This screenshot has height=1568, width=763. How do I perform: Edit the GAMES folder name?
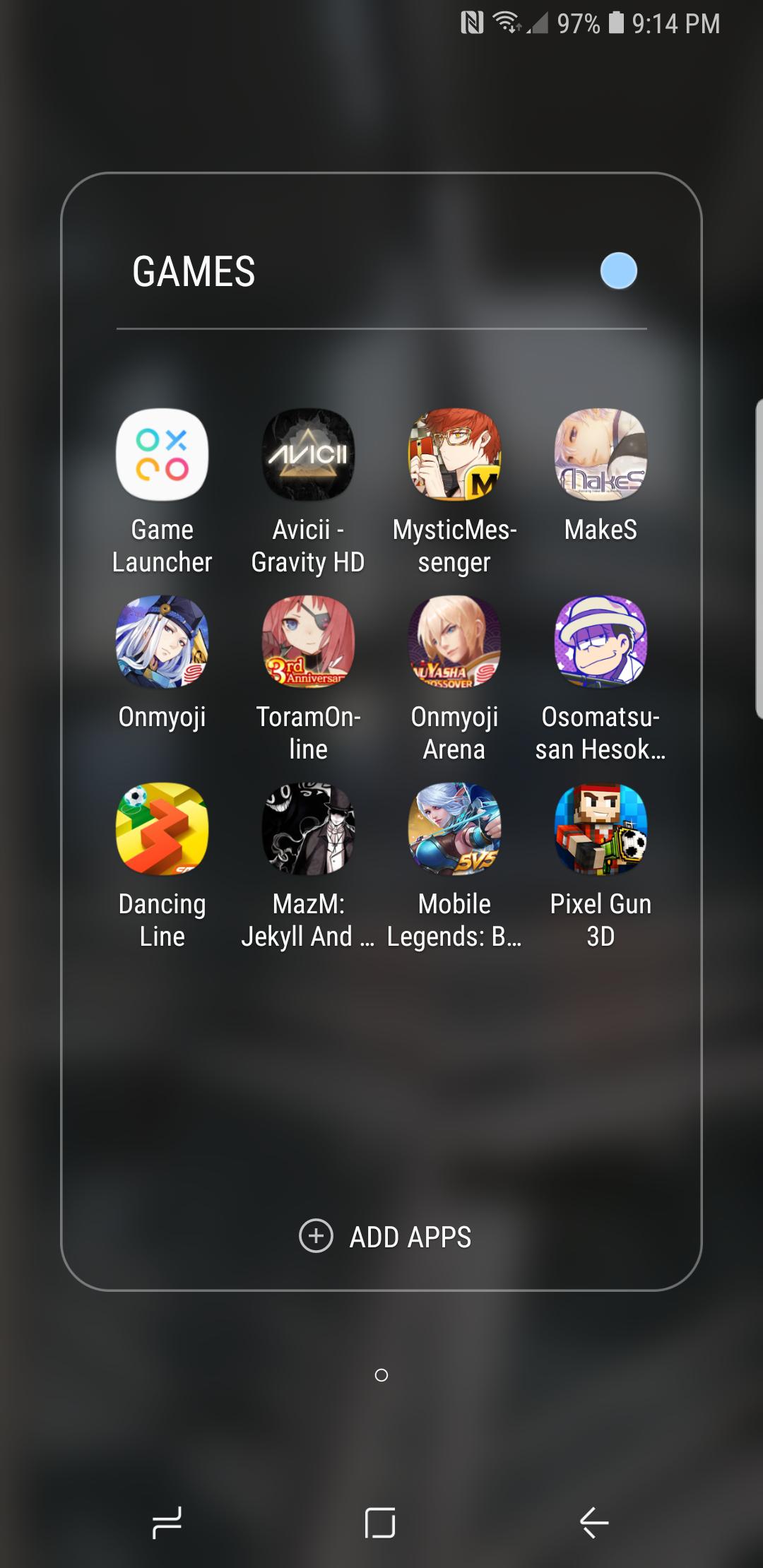click(194, 272)
